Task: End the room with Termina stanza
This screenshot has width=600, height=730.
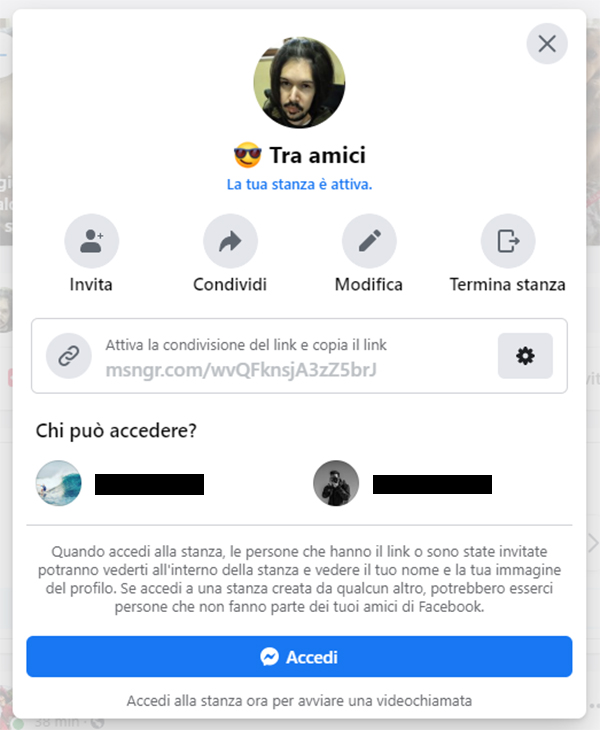Action: (508, 241)
